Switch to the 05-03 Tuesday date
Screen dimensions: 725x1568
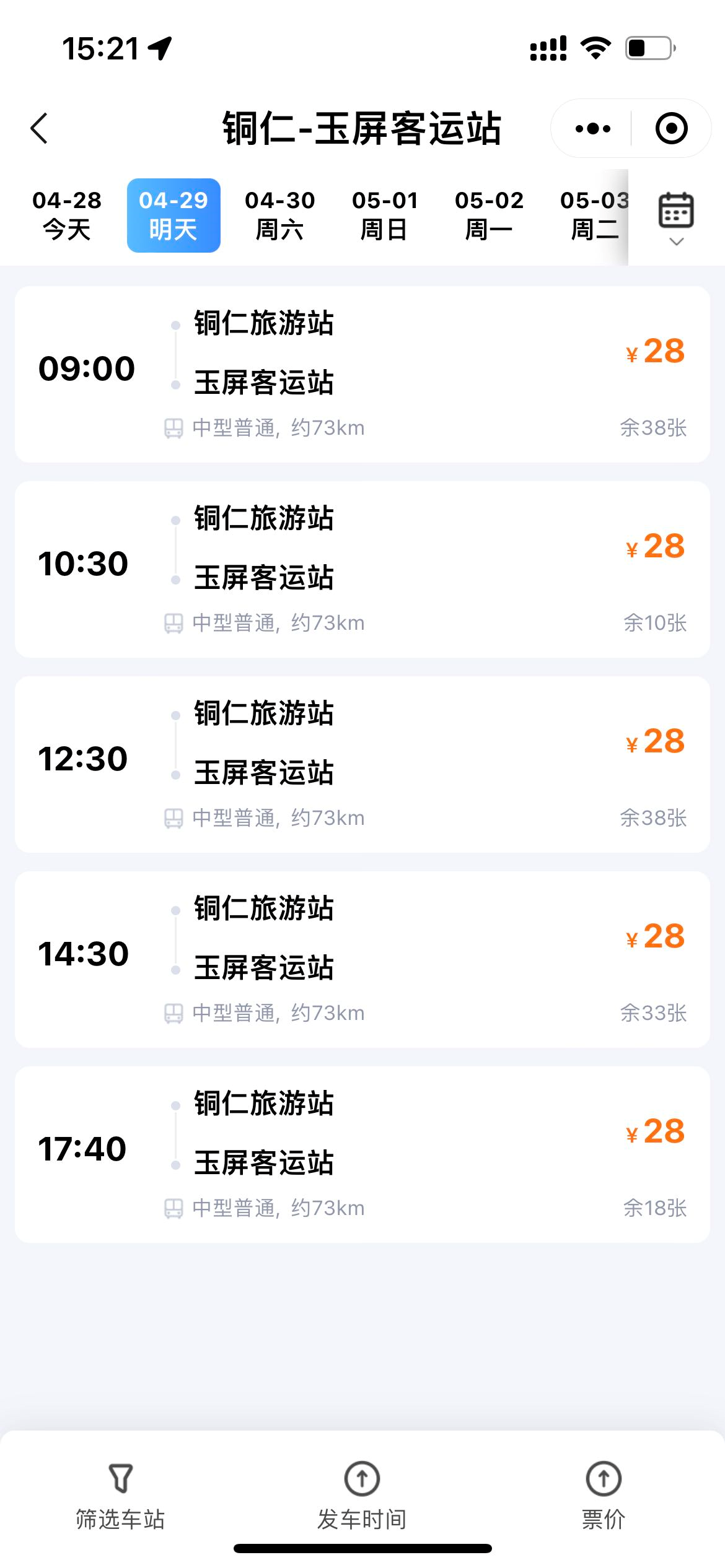(x=594, y=215)
